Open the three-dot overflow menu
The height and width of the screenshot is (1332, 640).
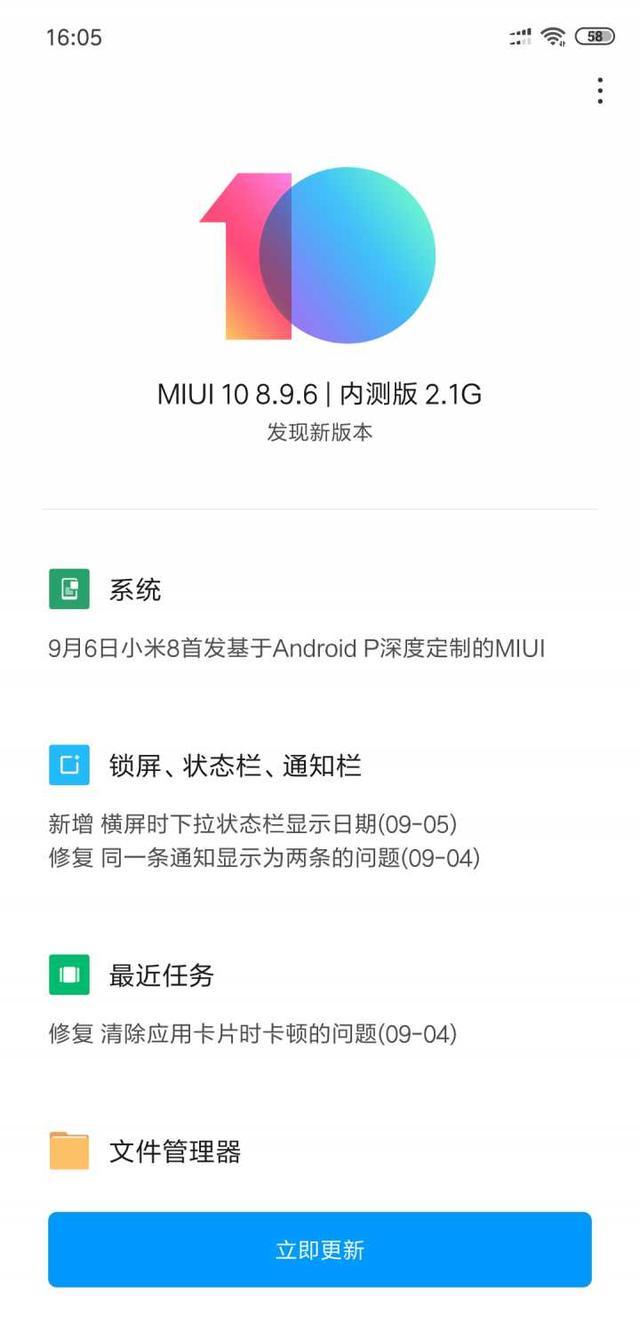pos(599,90)
